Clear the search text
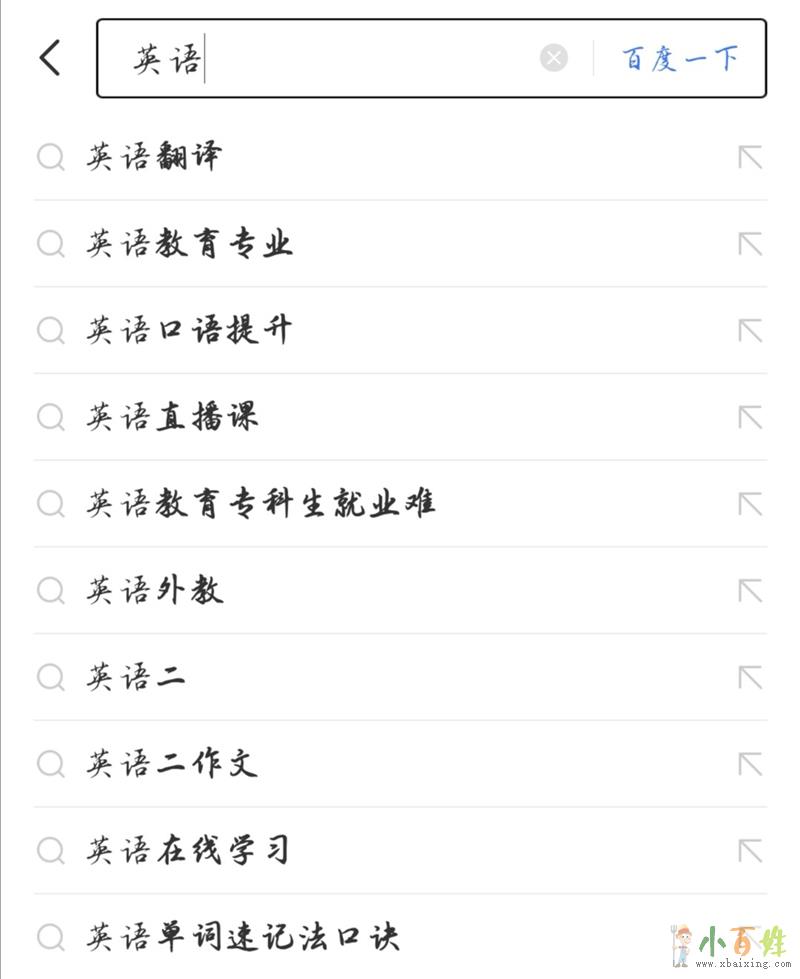The width and height of the screenshot is (800, 979). pyautogui.click(x=553, y=58)
